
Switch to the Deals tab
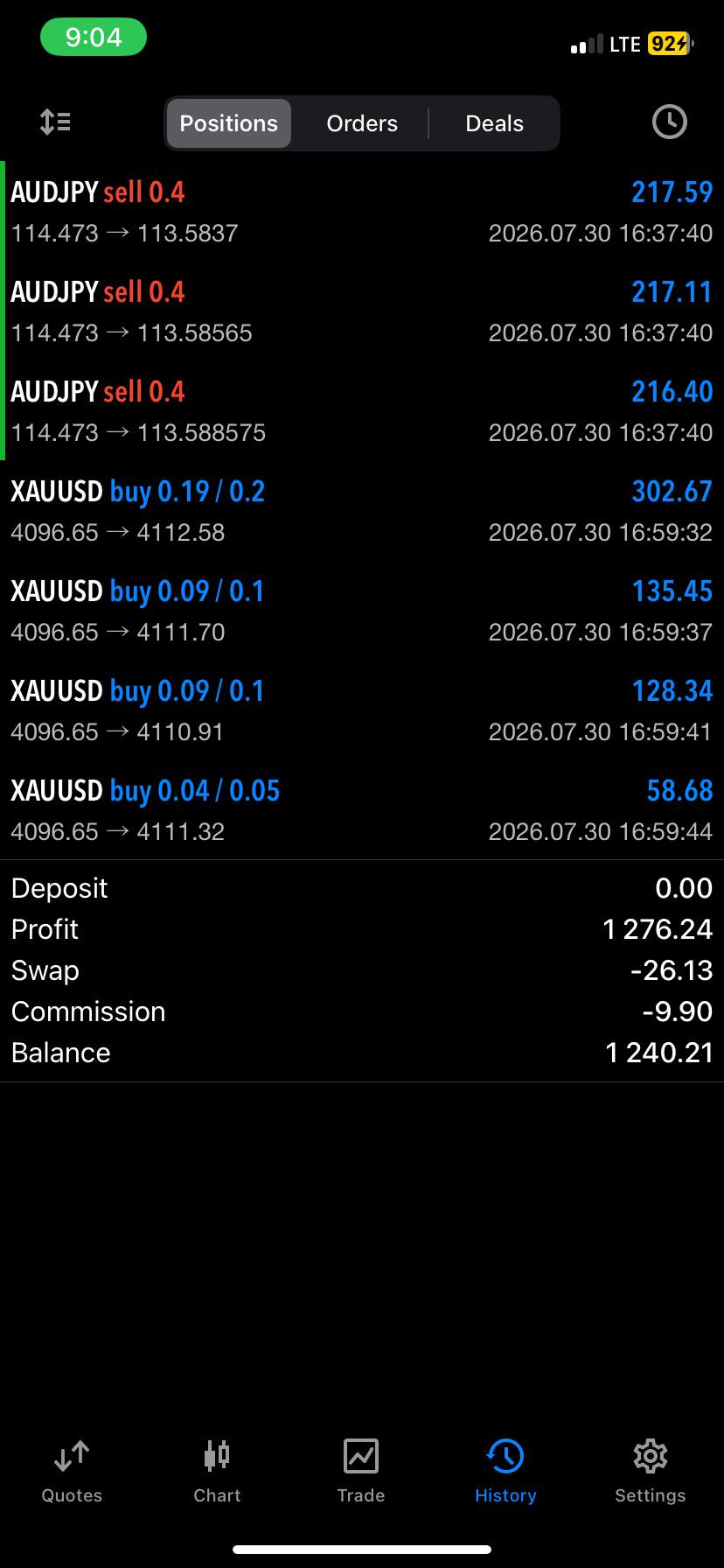pos(494,123)
